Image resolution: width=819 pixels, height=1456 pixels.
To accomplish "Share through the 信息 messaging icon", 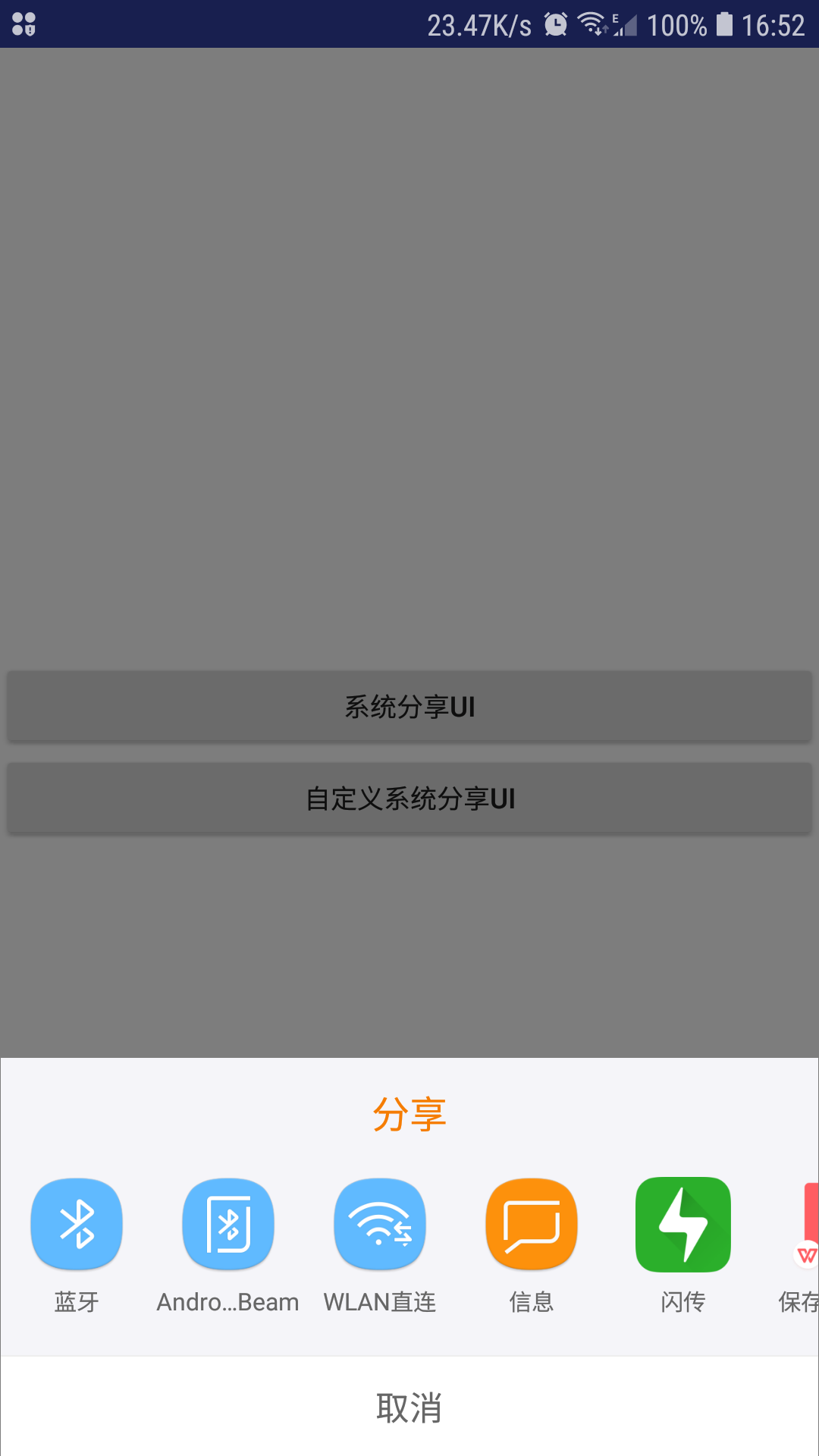I will 531,1223.
